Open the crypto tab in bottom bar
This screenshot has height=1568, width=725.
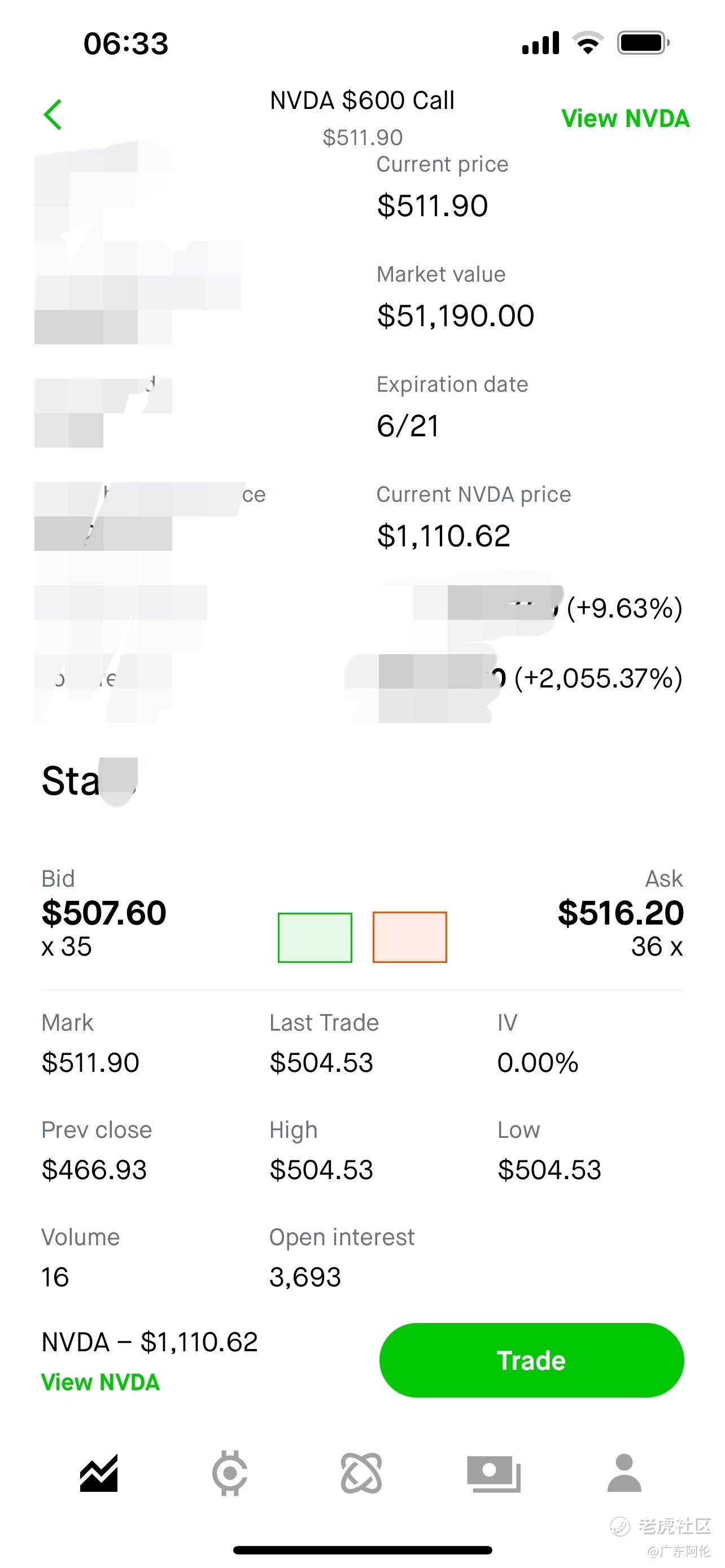point(229,1473)
